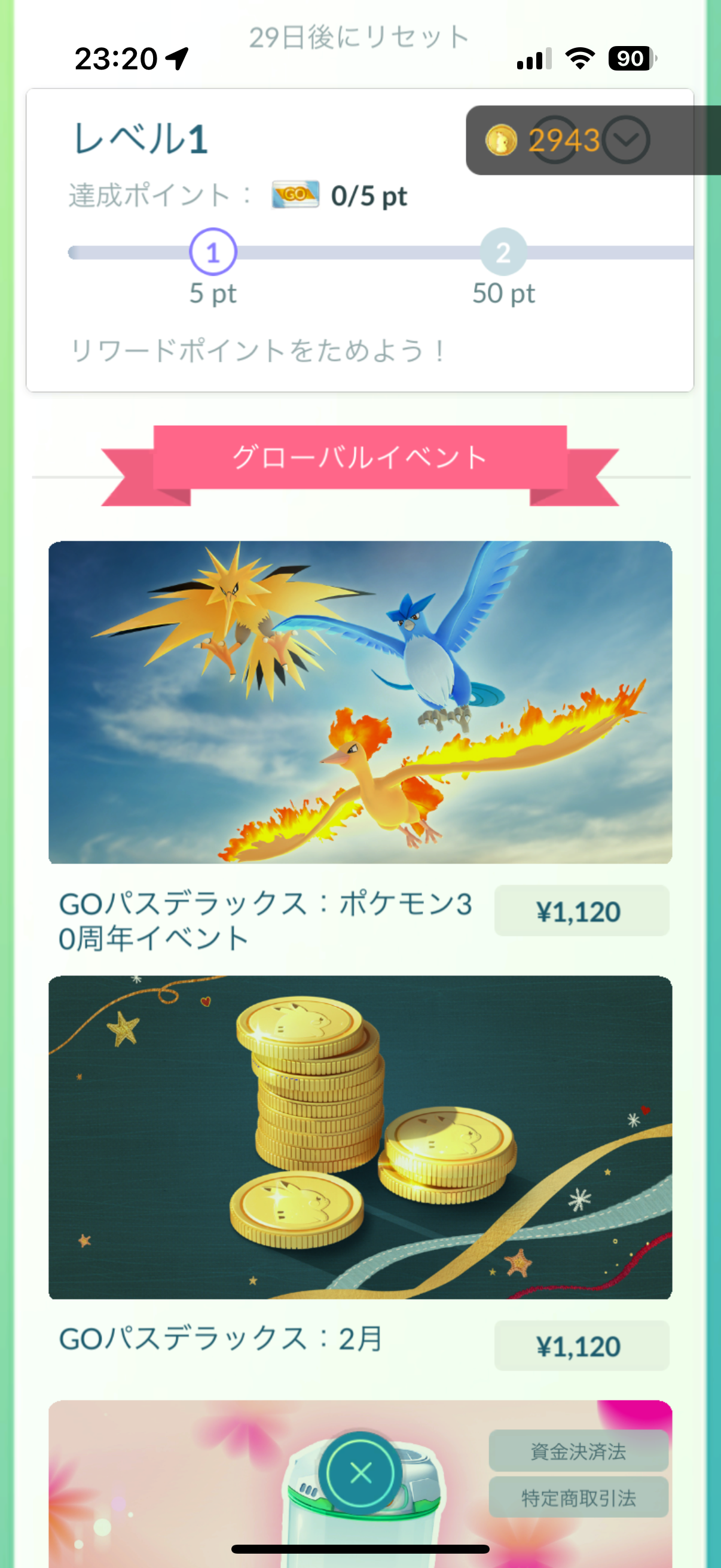The width and height of the screenshot is (721, 1568).
Task: Open the 特定商取引法 notice
Action: [578, 1498]
